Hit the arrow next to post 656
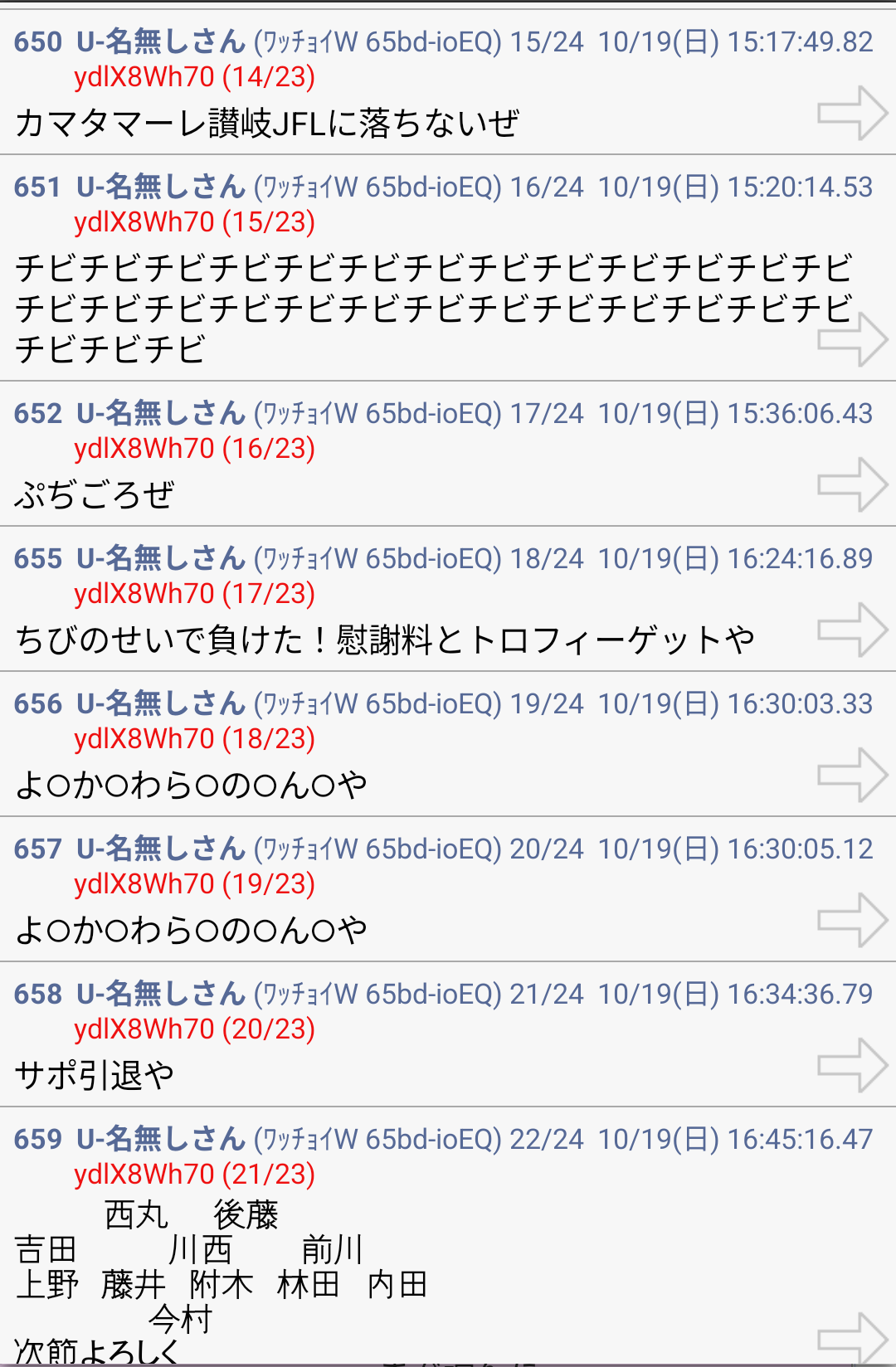Image resolution: width=896 pixels, height=1367 pixels. 852,775
